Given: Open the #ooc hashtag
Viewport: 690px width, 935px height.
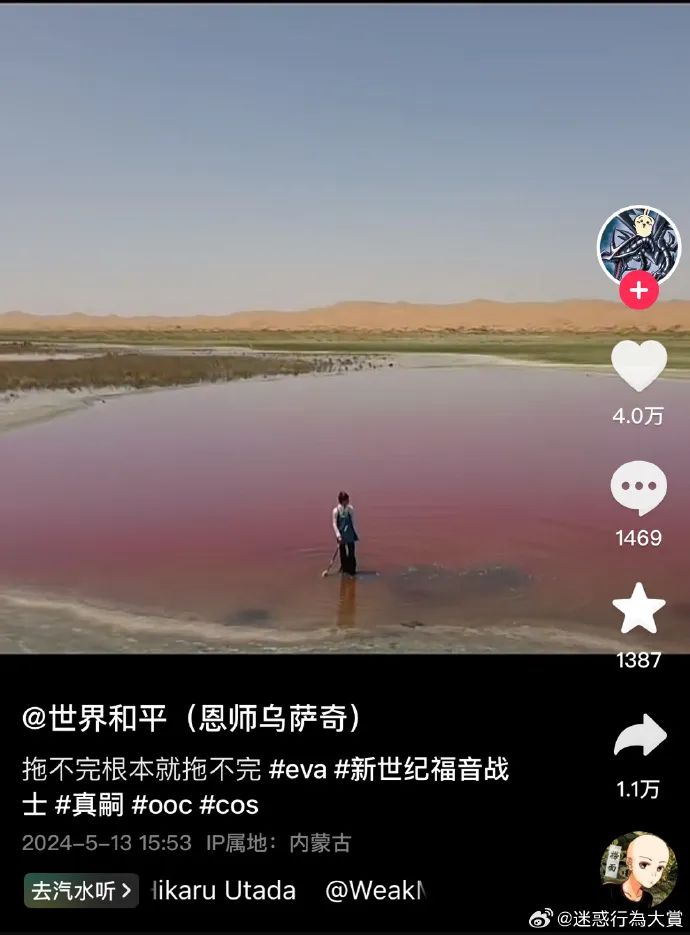Looking at the screenshot, I should point(161,804).
